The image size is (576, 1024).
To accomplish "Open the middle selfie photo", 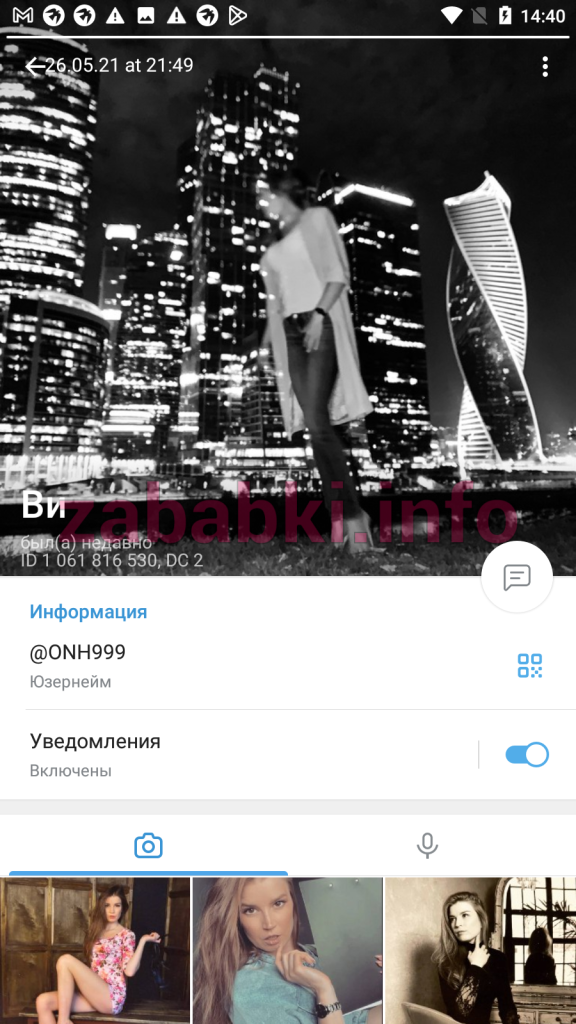I will click(x=287, y=950).
